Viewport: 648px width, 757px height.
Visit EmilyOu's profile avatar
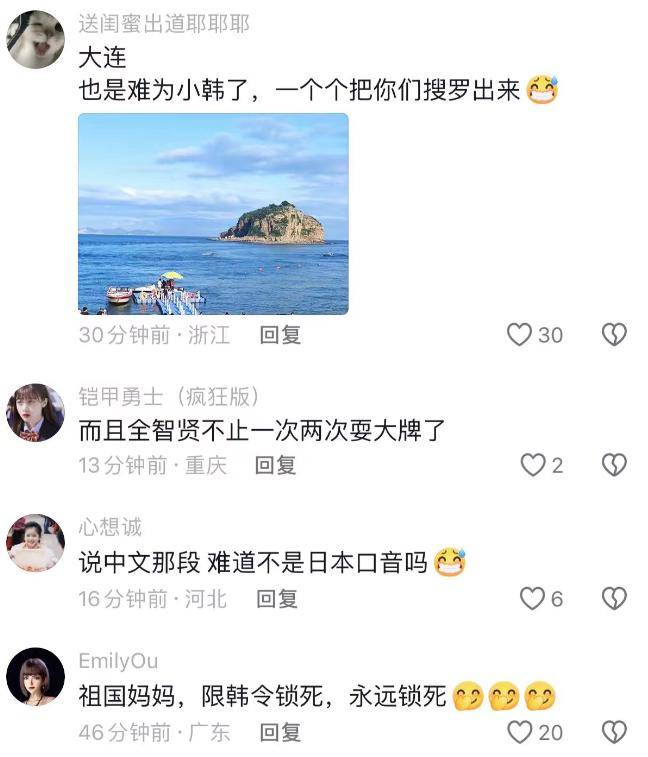click(x=36, y=676)
